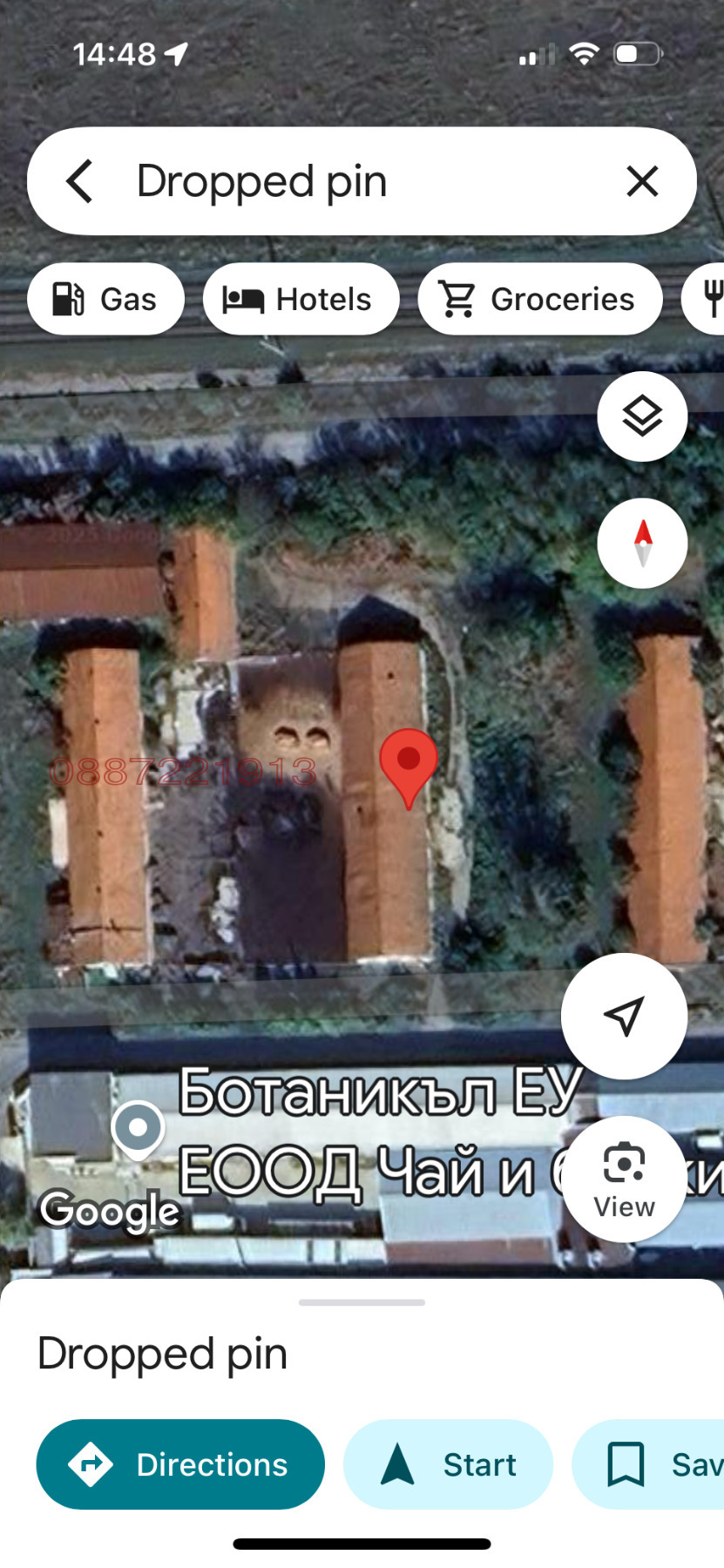Screen dimensions: 724x1568
Task: Go back using the arrow in search bar
Action: (x=79, y=181)
